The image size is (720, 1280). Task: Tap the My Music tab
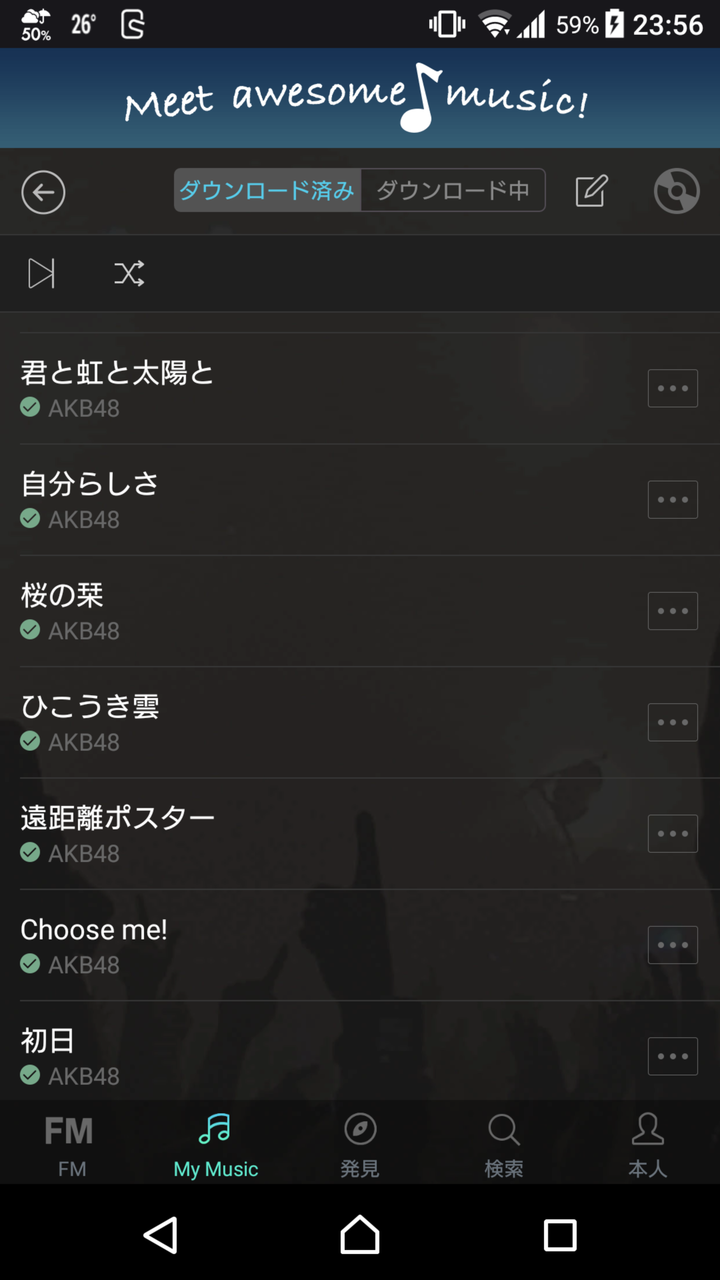215,1145
